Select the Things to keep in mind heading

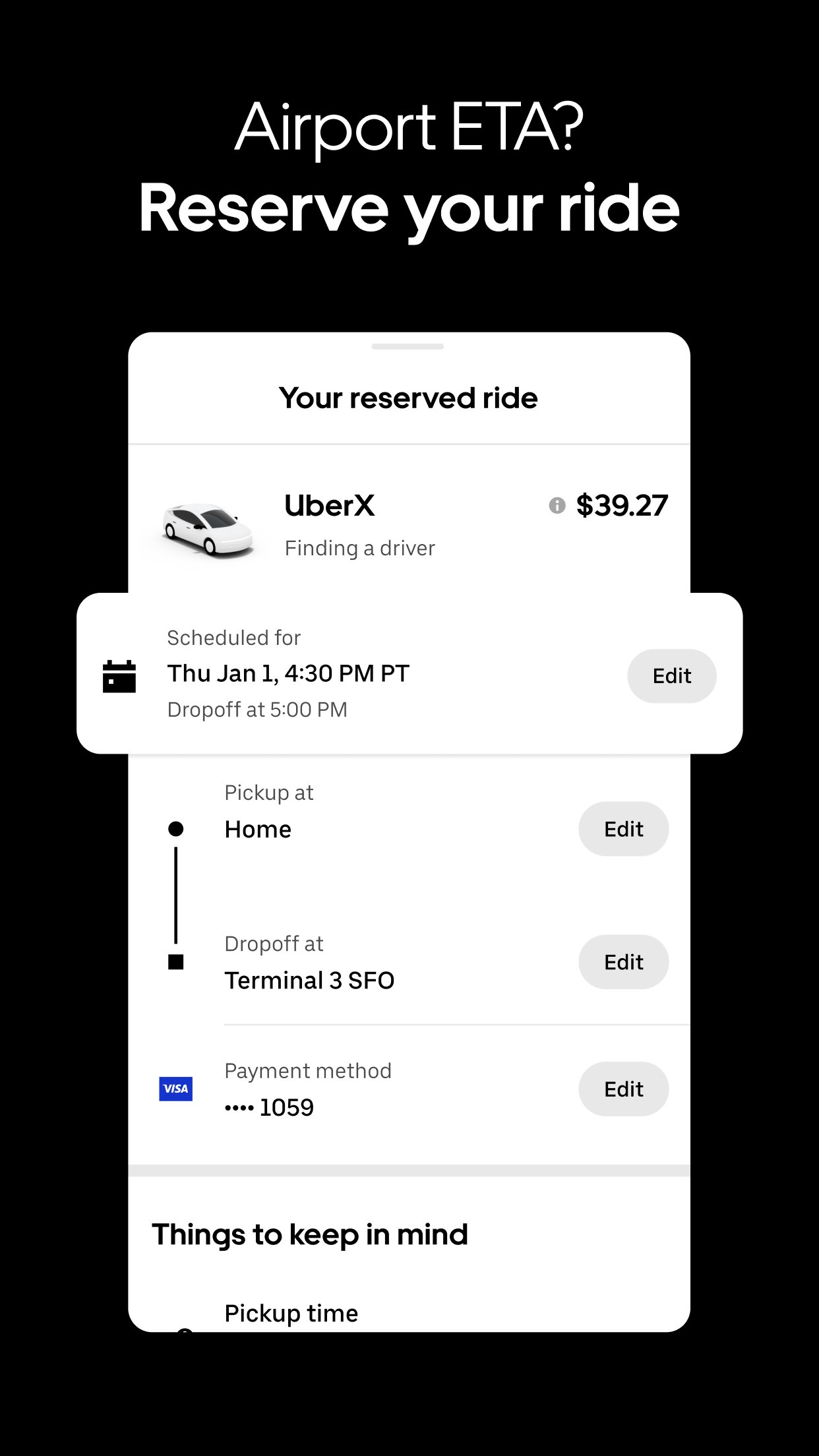click(309, 1234)
